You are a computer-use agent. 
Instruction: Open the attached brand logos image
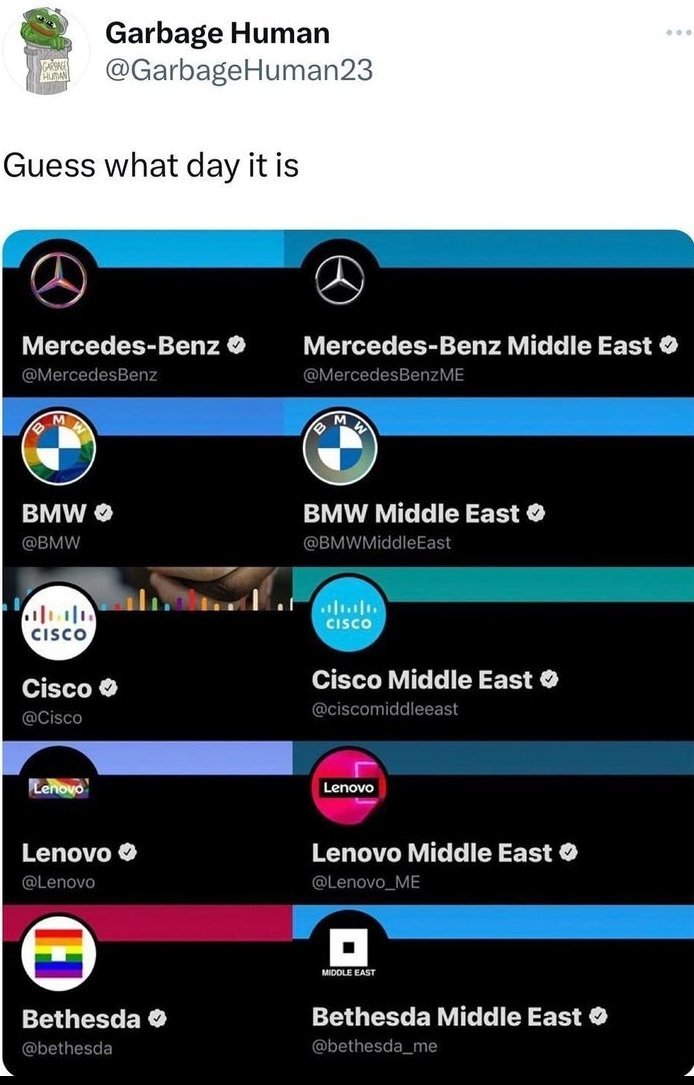(x=347, y=650)
